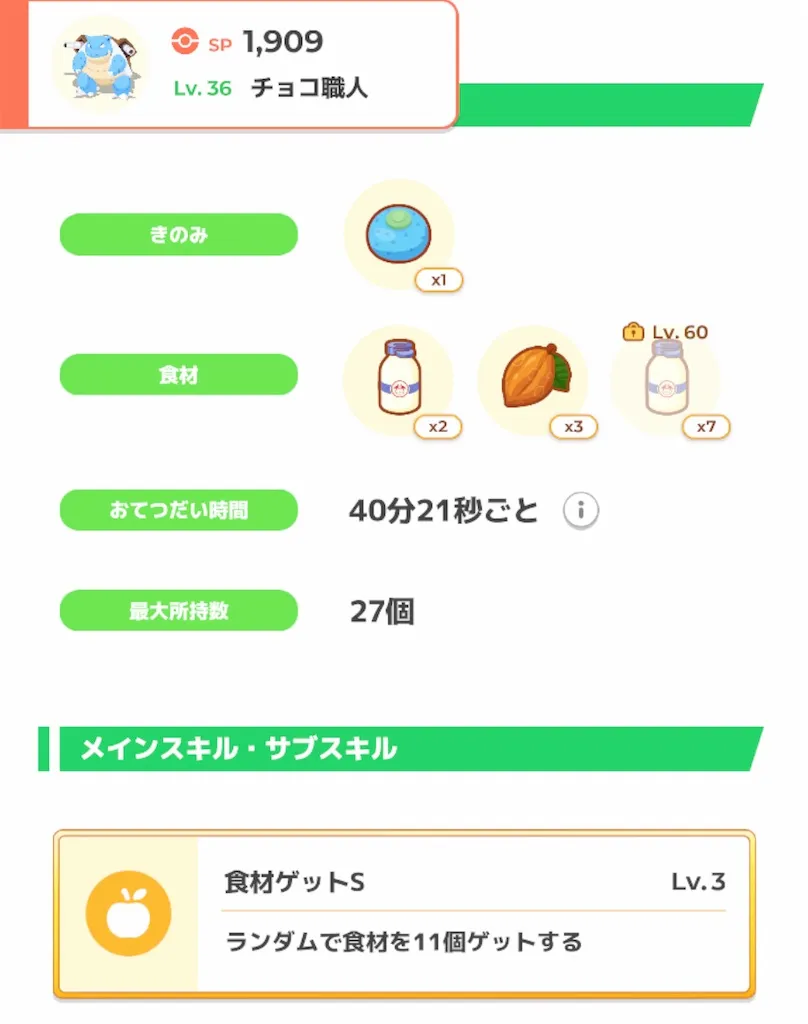Select the きのみ label pill

(179, 233)
